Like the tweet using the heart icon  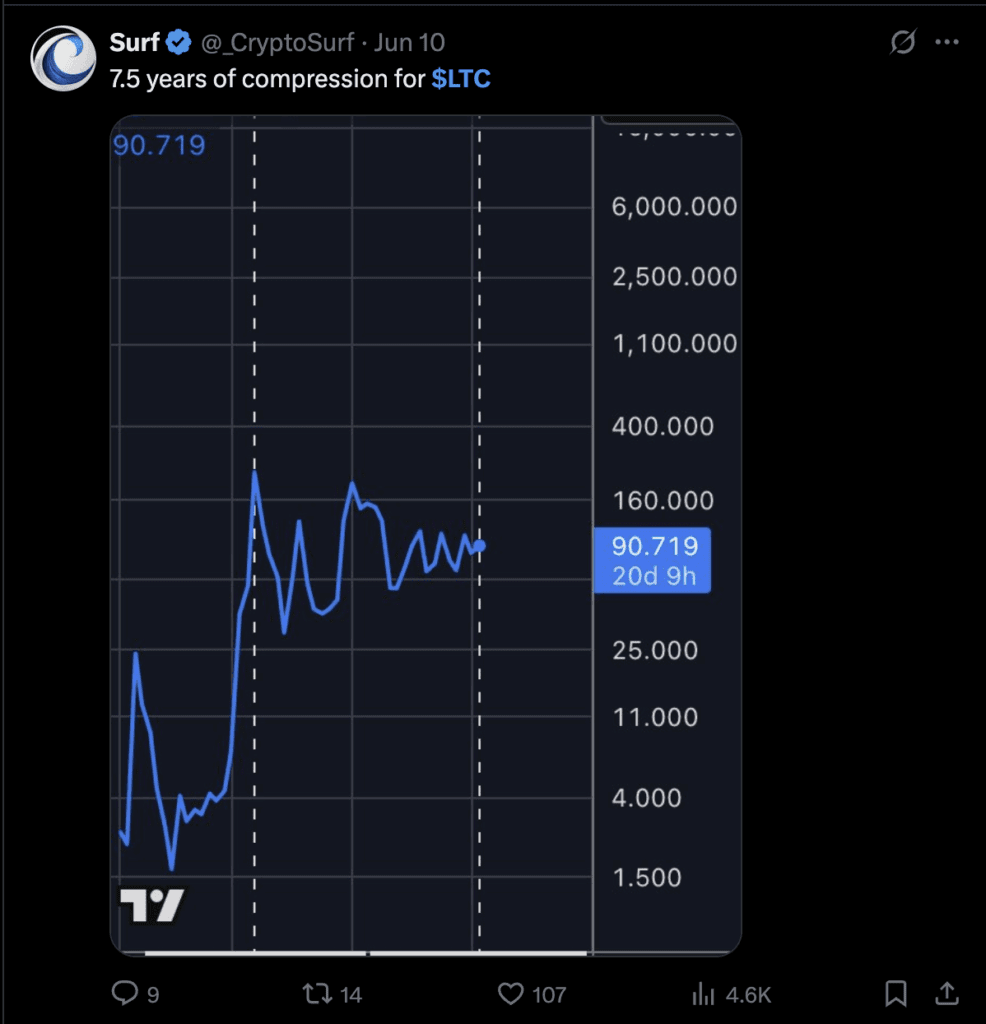pyautogui.click(x=511, y=993)
